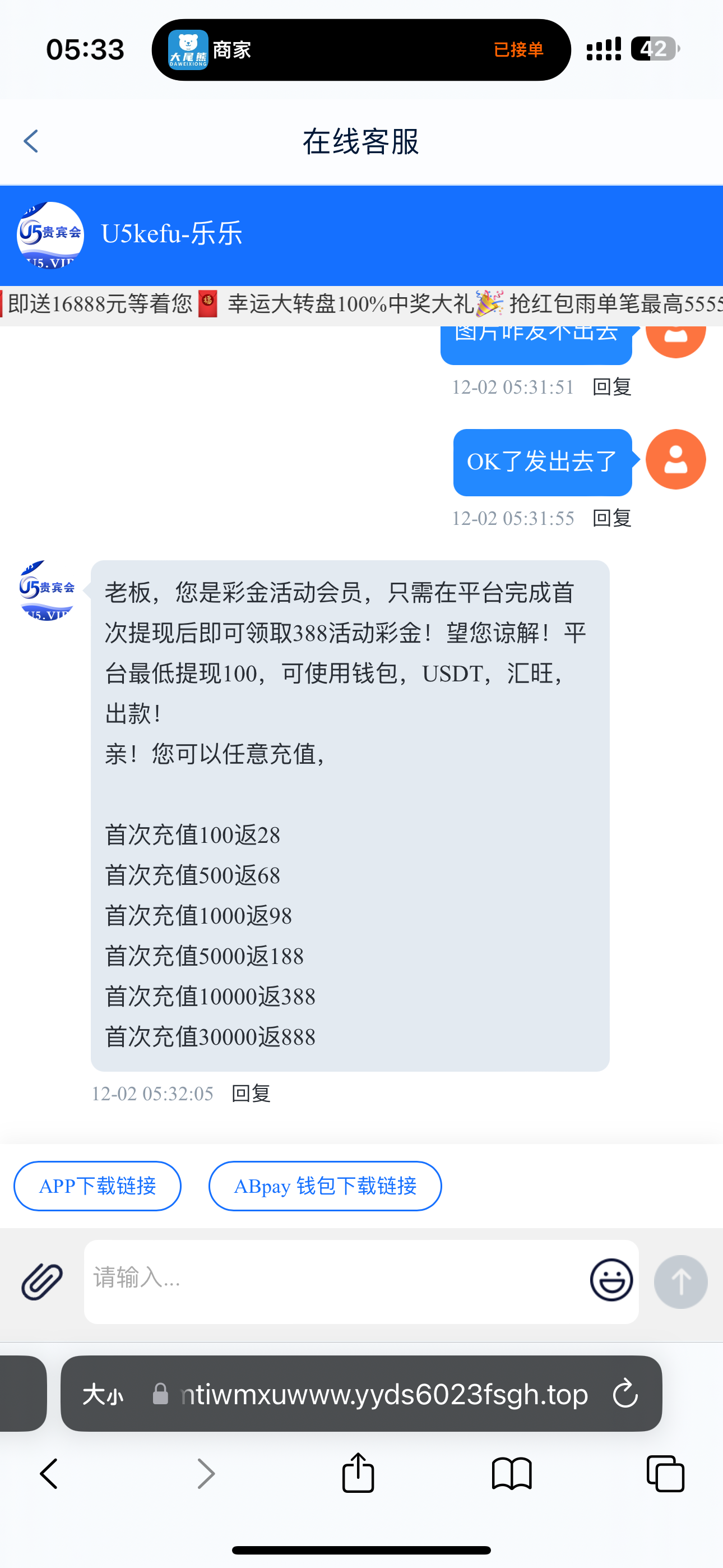The image size is (723, 1568).
Task: Attach a file with the paperclip icon
Action: pyautogui.click(x=41, y=1281)
